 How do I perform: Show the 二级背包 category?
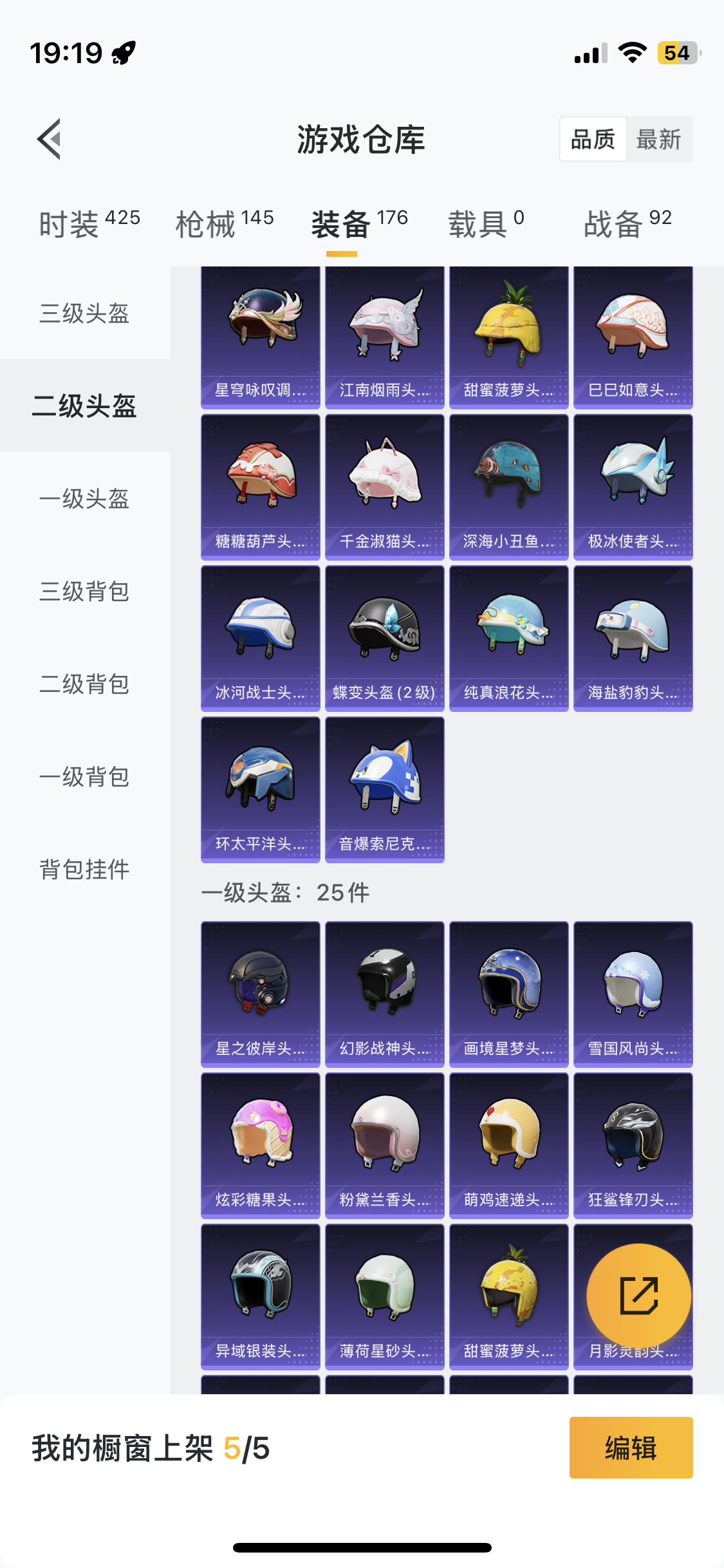pyautogui.click(x=84, y=684)
